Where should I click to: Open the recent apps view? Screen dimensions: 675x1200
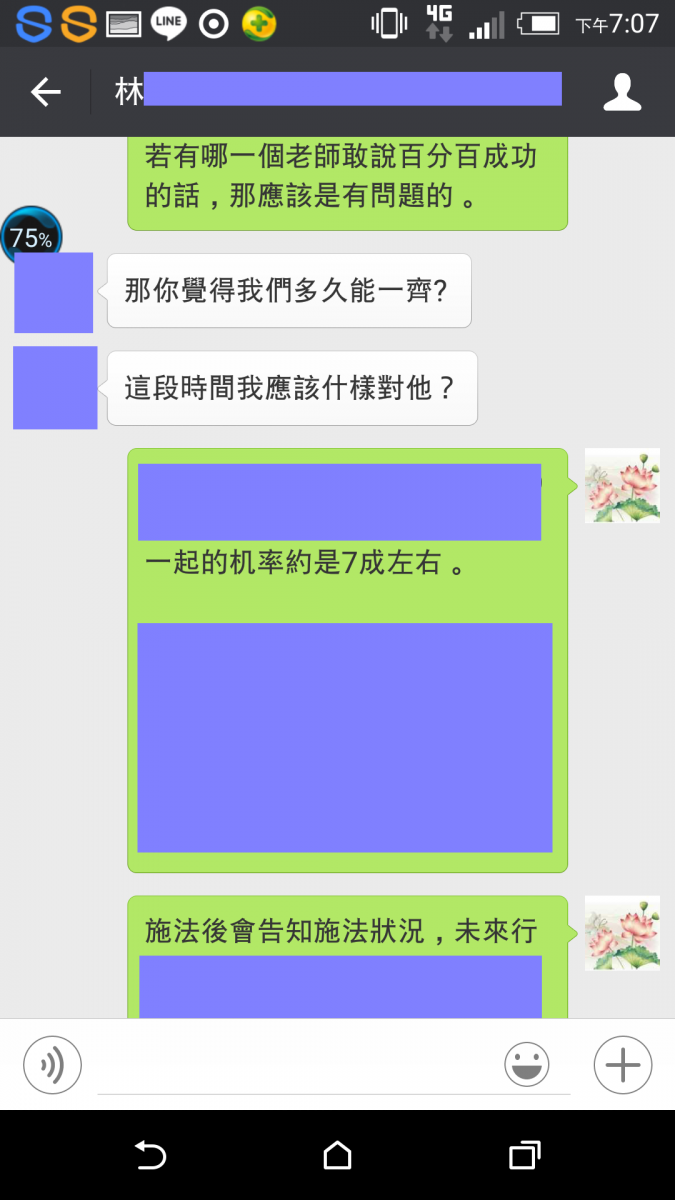click(524, 1156)
